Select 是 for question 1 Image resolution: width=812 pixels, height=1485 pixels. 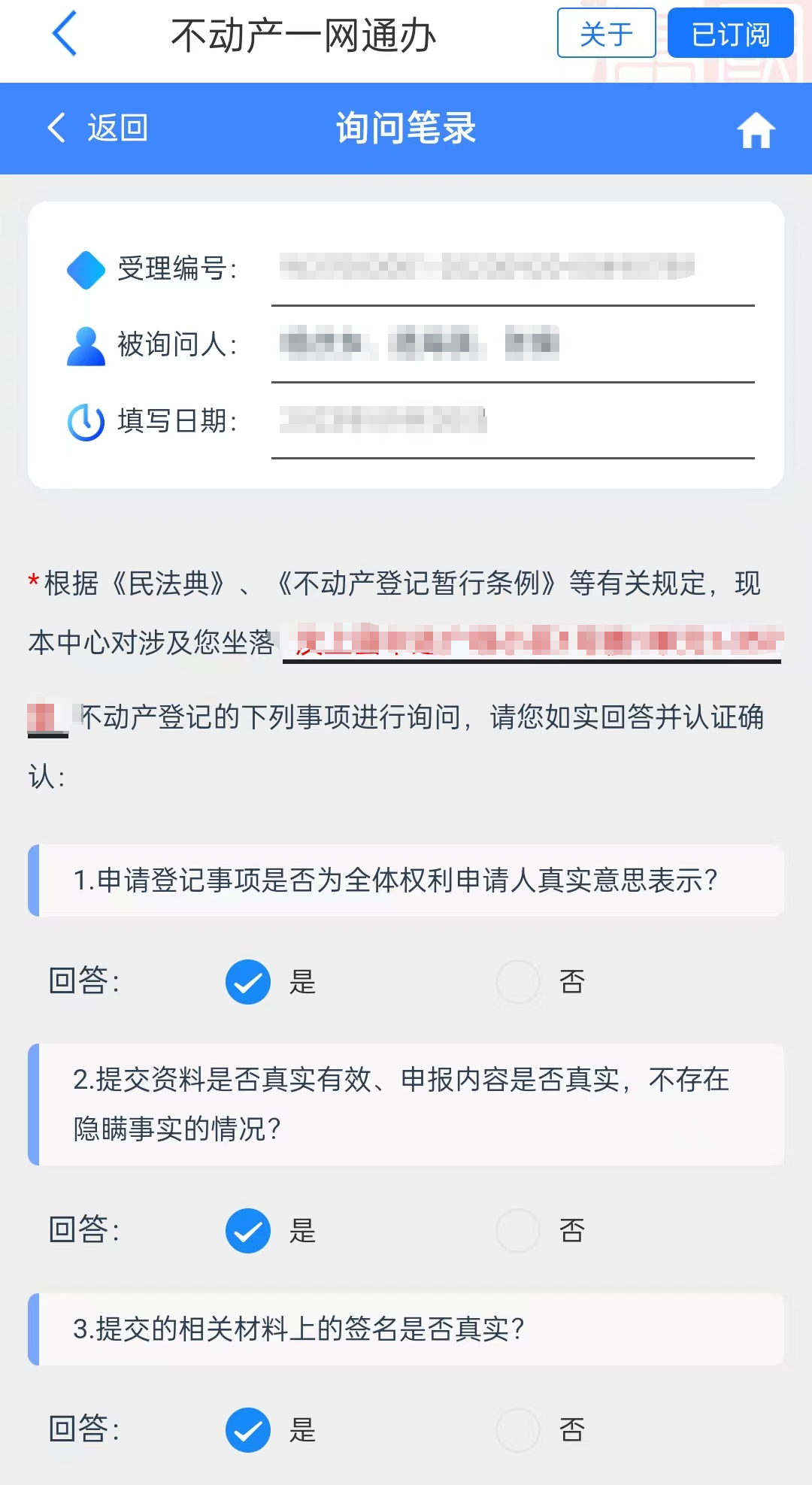(248, 982)
